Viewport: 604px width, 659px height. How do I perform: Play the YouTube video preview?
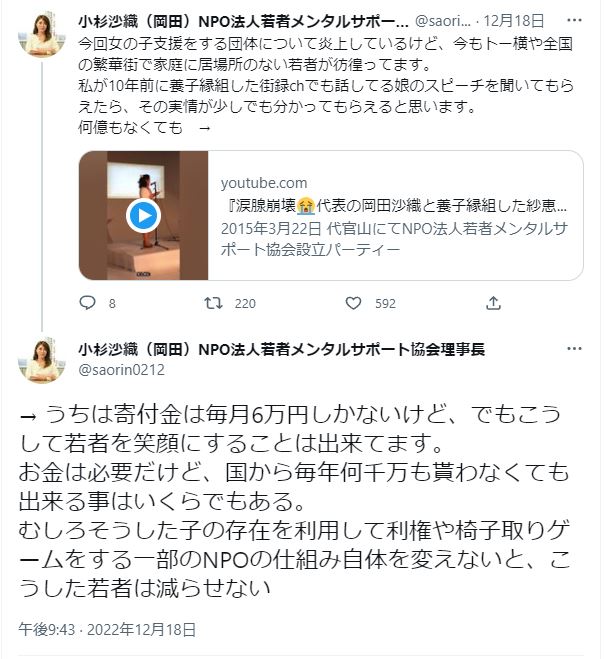(x=144, y=215)
